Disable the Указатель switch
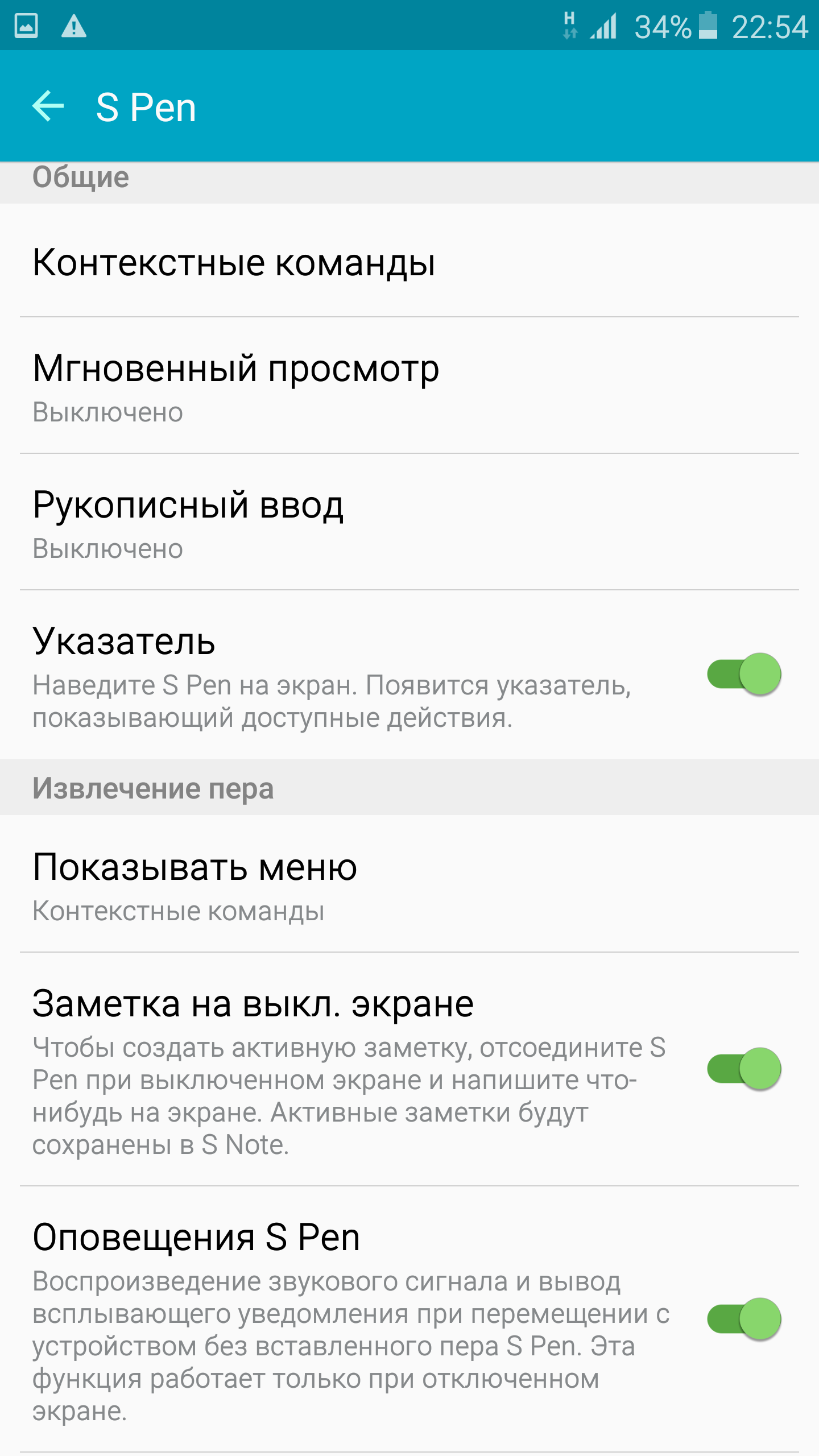Image resolution: width=819 pixels, height=1456 pixels. tap(744, 675)
